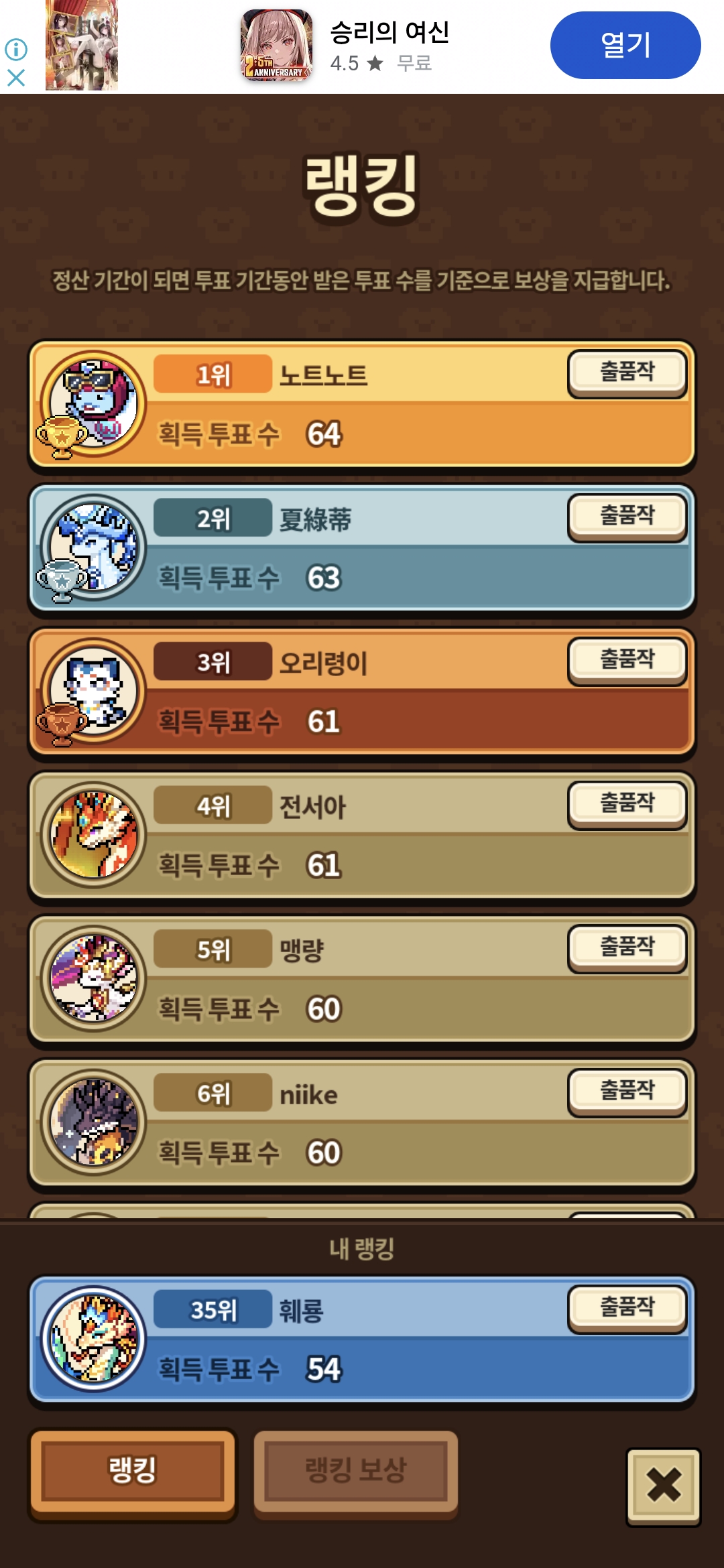View my own 출품작 entry for 훼룡

click(627, 1307)
